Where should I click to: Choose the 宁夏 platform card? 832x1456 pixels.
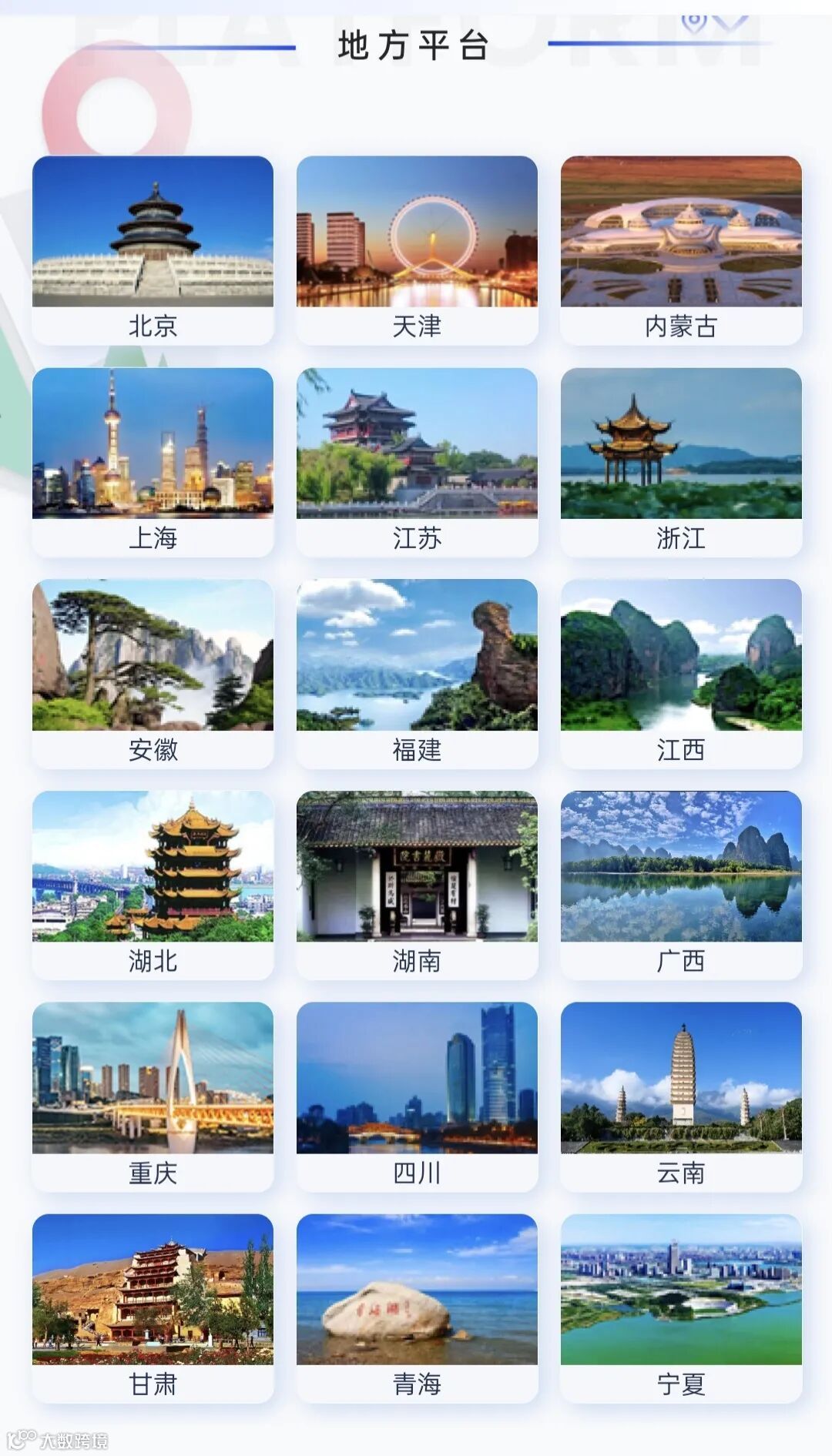[x=681, y=1309]
